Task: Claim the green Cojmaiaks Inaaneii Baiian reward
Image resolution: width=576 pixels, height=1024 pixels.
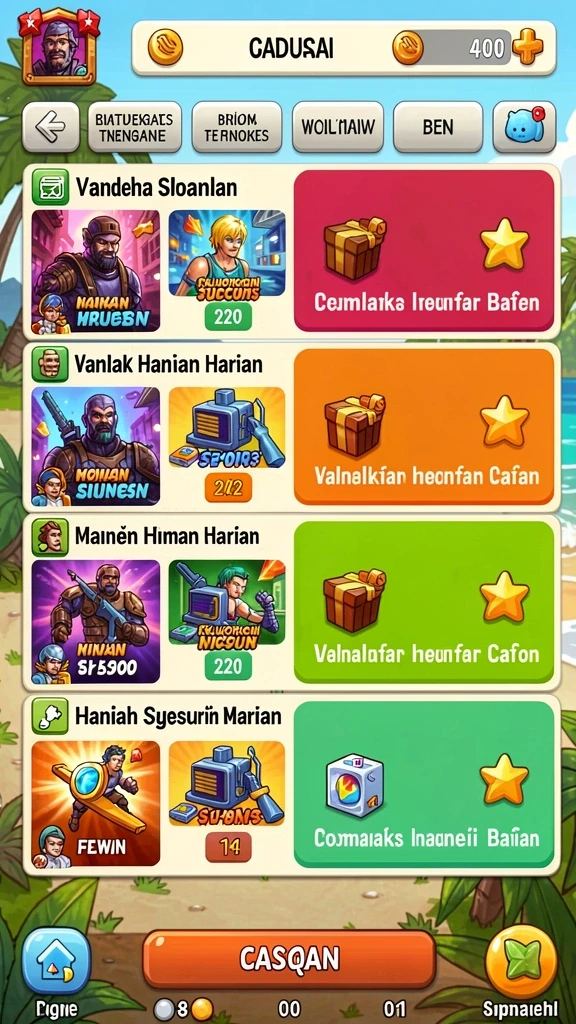Action: pos(424,784)
